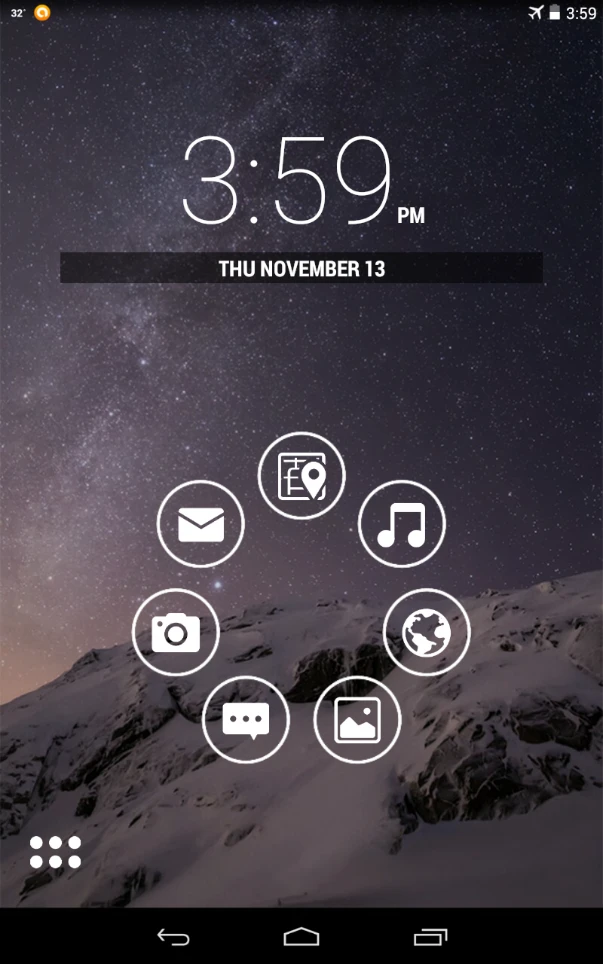Launch the web browser globe icon
The height and width of the screenshot is (964, 603).
tap(426, 632)
